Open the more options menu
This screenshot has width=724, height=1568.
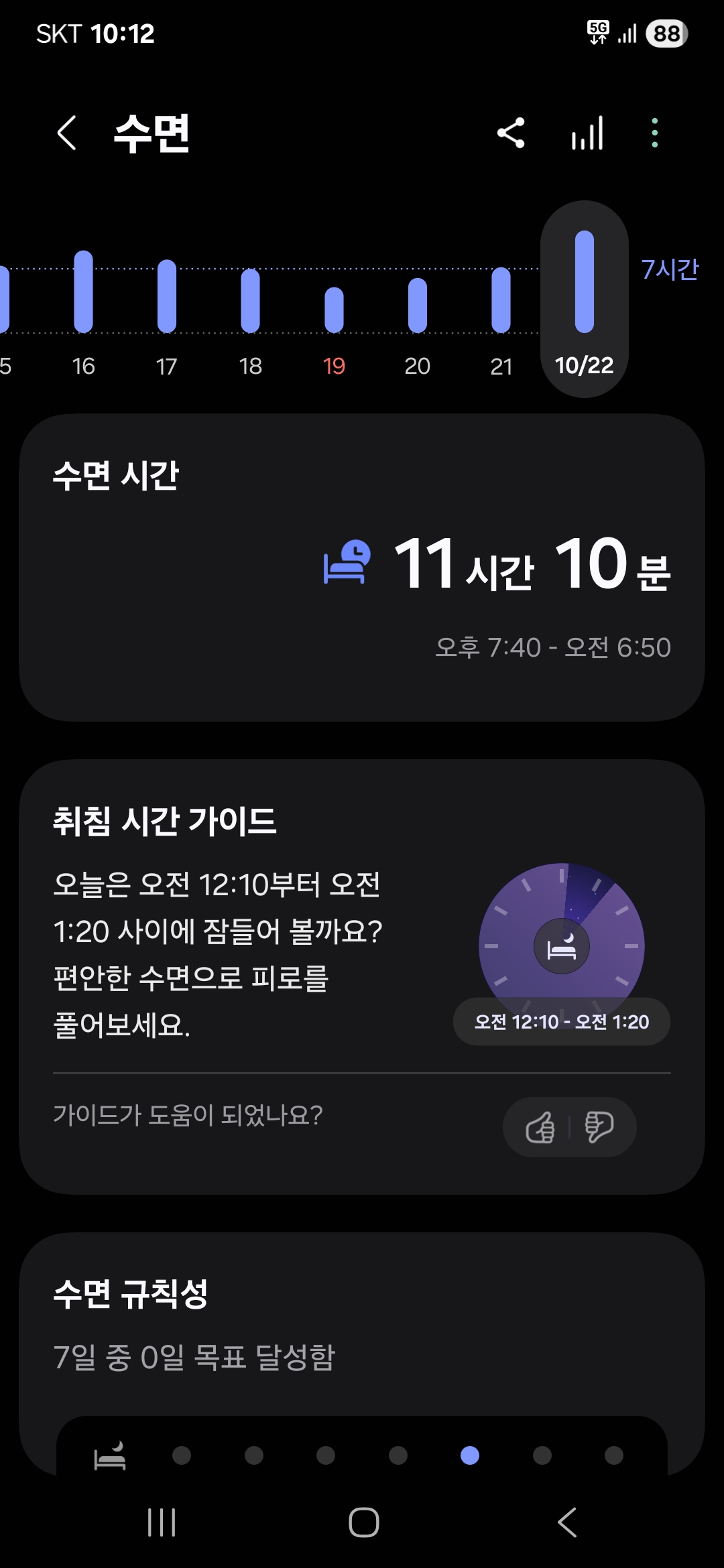(654, 133)
